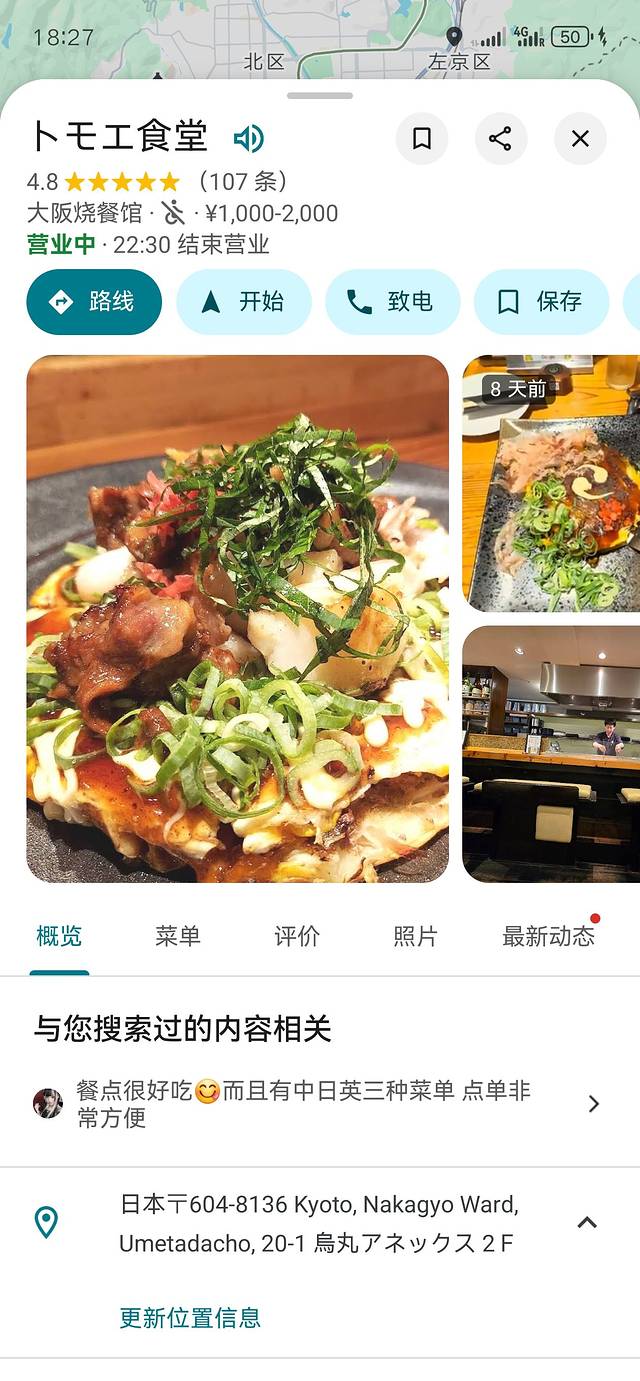Play the pronunciation of トモエ食堂
This screenshot has width=640, height=1381.
(x=248, y=138)
